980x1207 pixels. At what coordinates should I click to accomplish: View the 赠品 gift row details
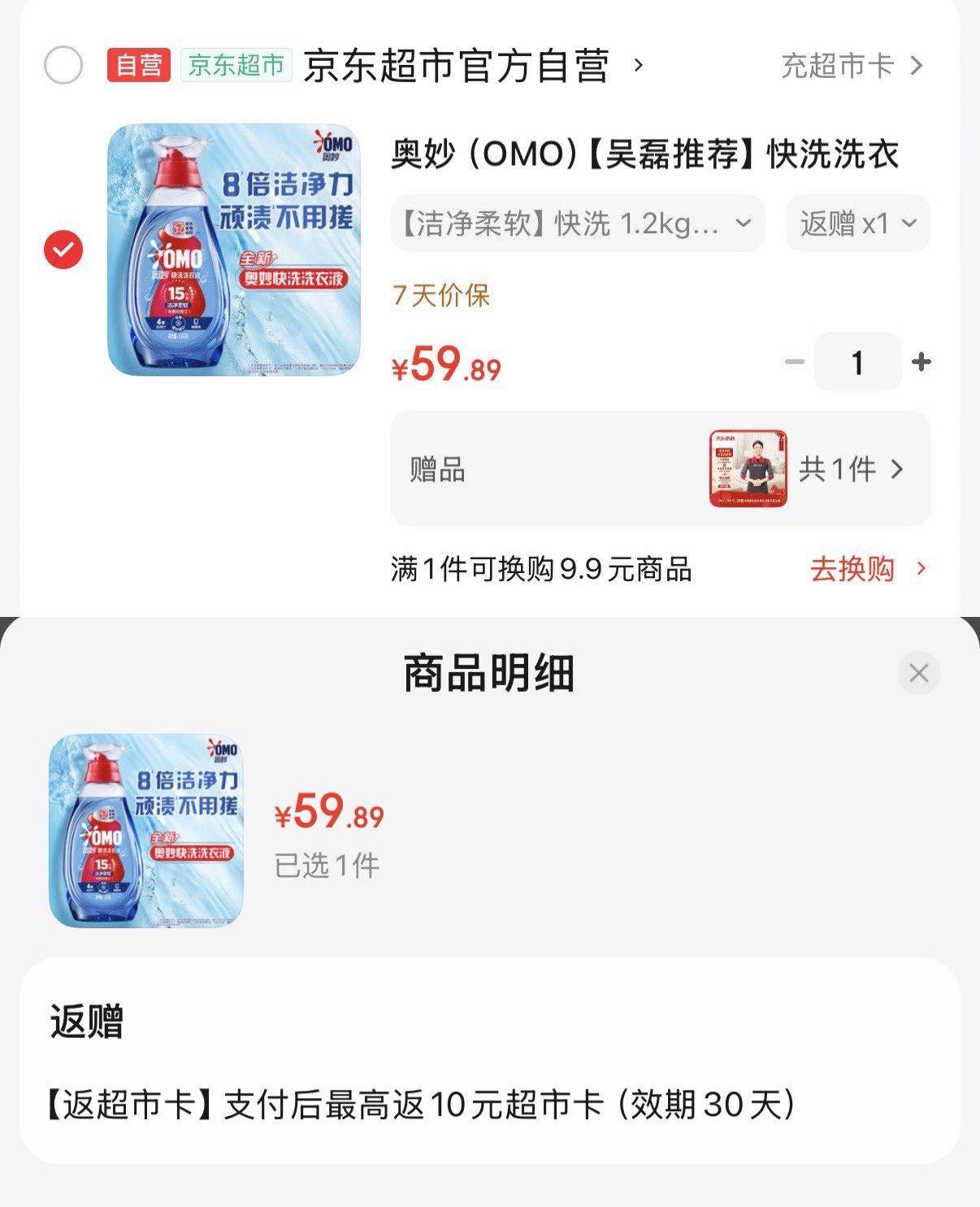(x=660, y=469)
